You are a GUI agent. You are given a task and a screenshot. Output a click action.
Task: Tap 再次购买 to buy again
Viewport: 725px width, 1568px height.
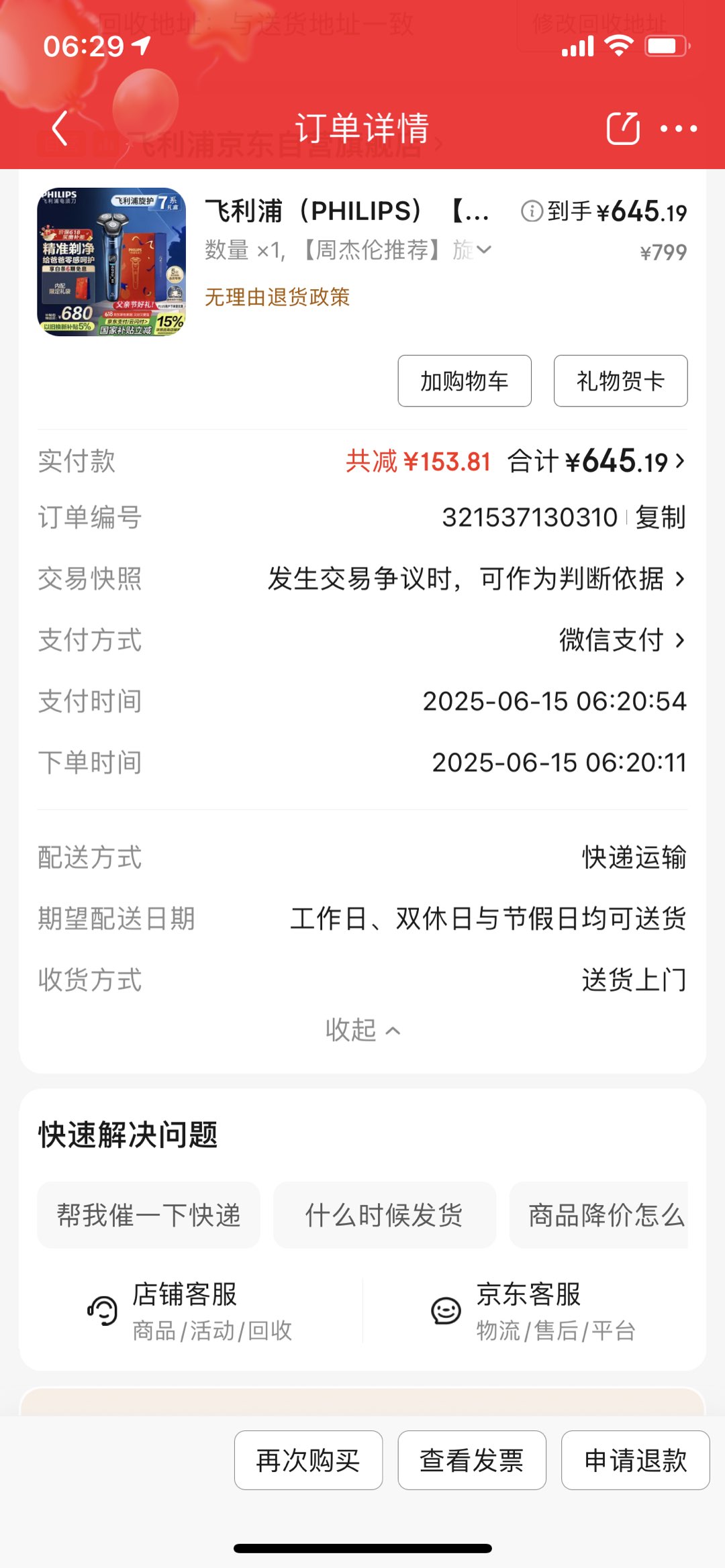[x=308, y=1460]
